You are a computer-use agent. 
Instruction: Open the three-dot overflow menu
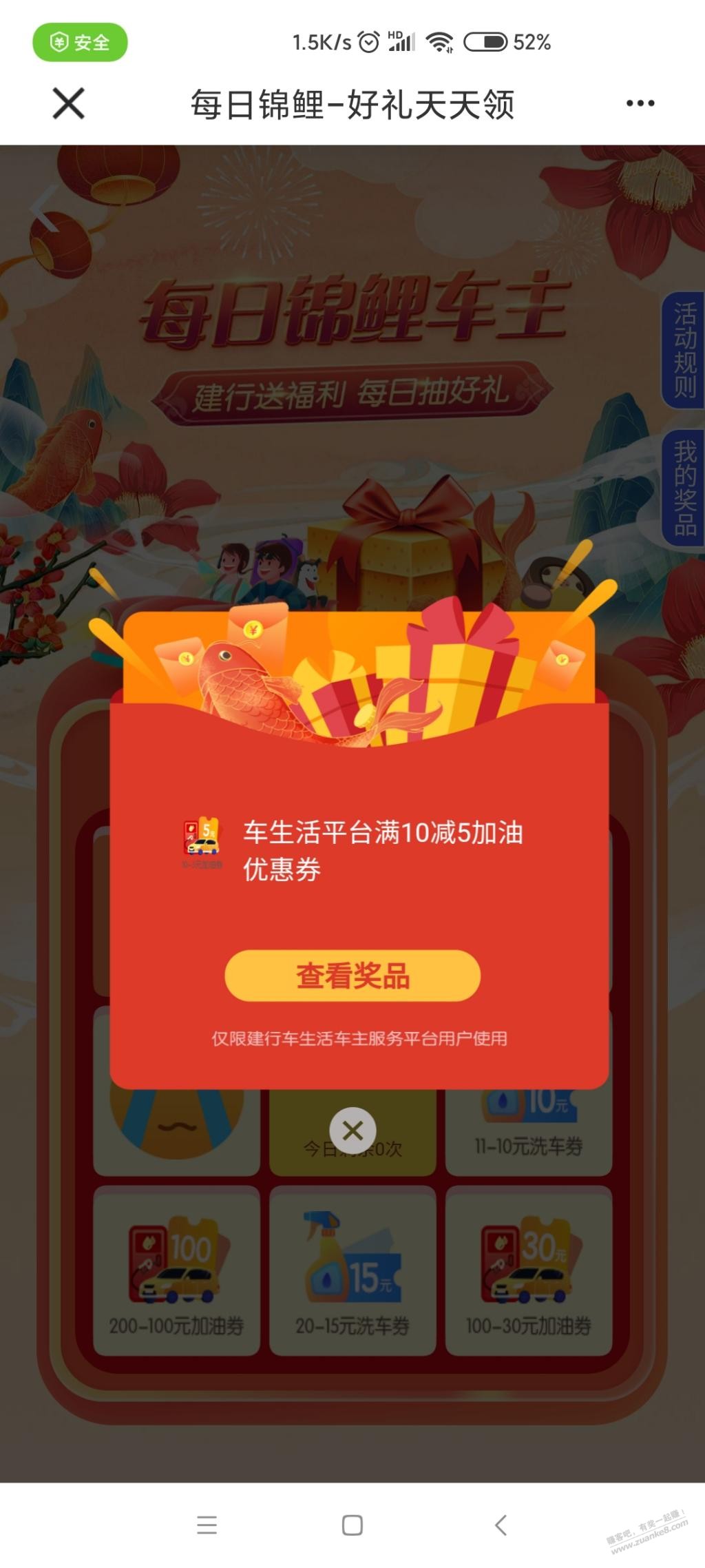640,104
